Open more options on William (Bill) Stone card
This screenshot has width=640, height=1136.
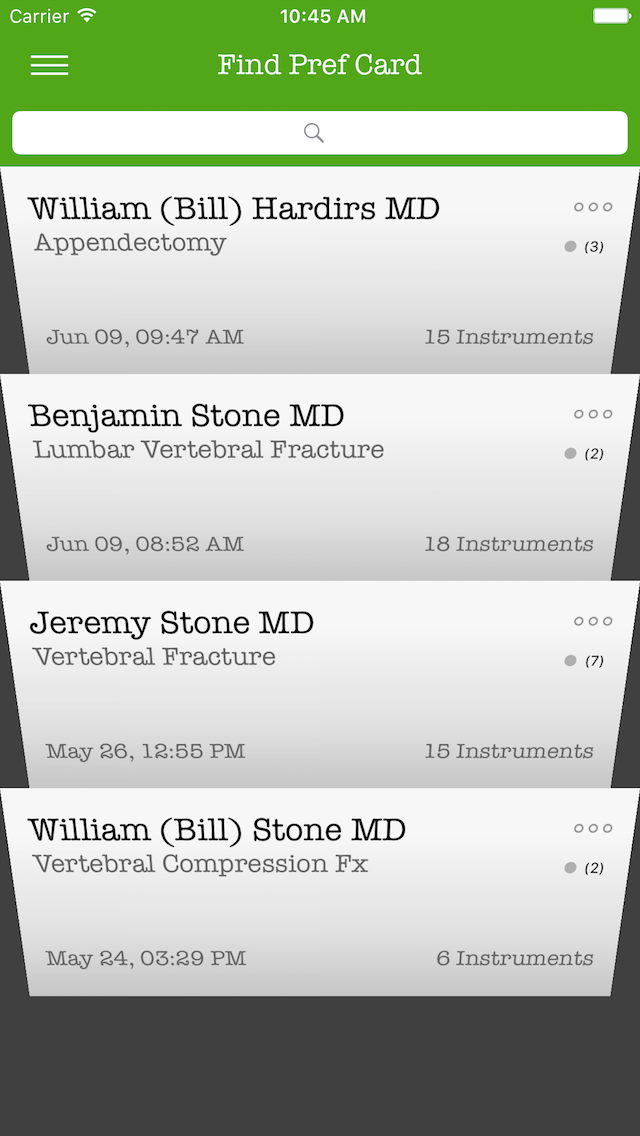[x=593, y=829]
